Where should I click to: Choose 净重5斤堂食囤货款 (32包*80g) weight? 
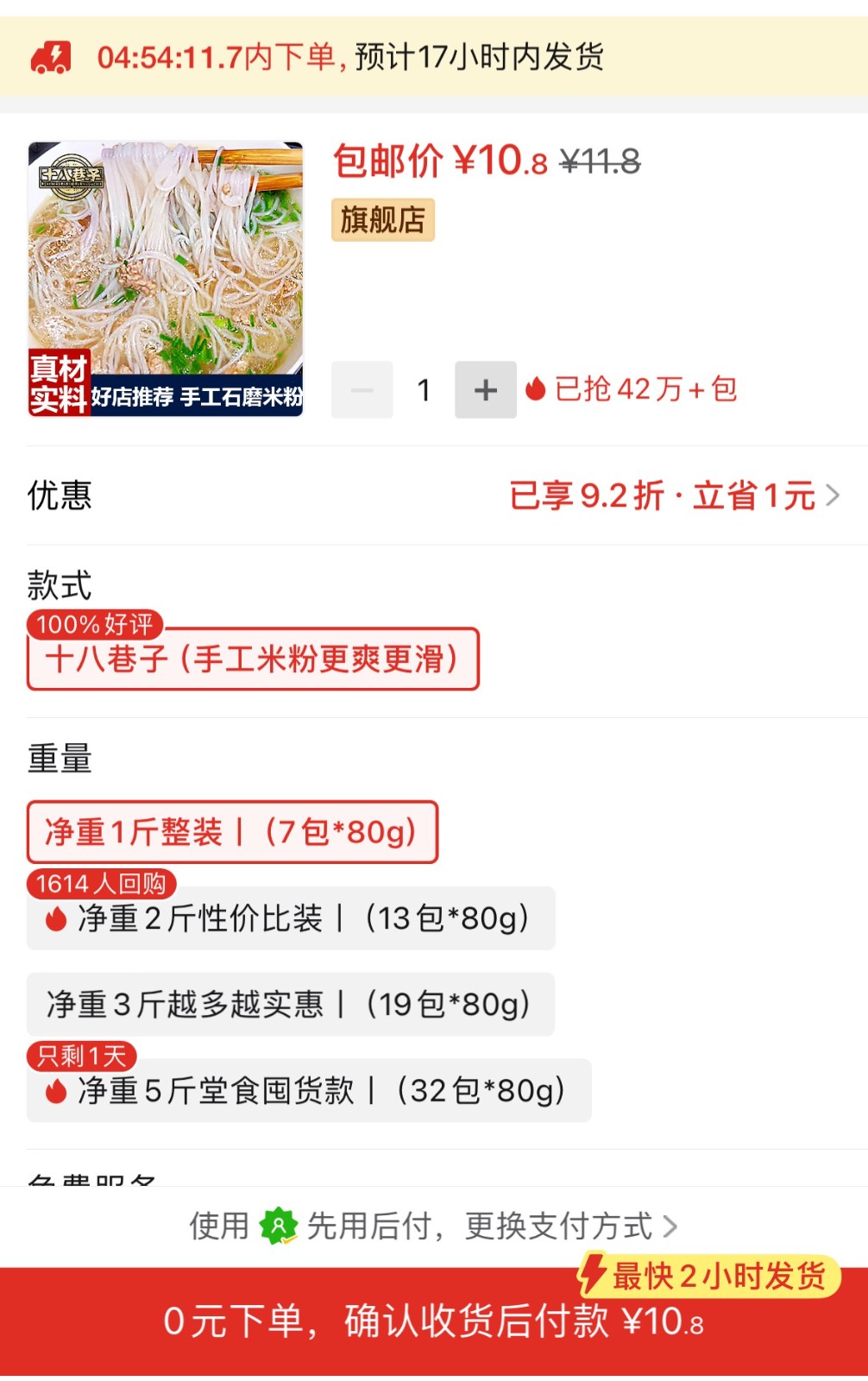point(309,1091)
